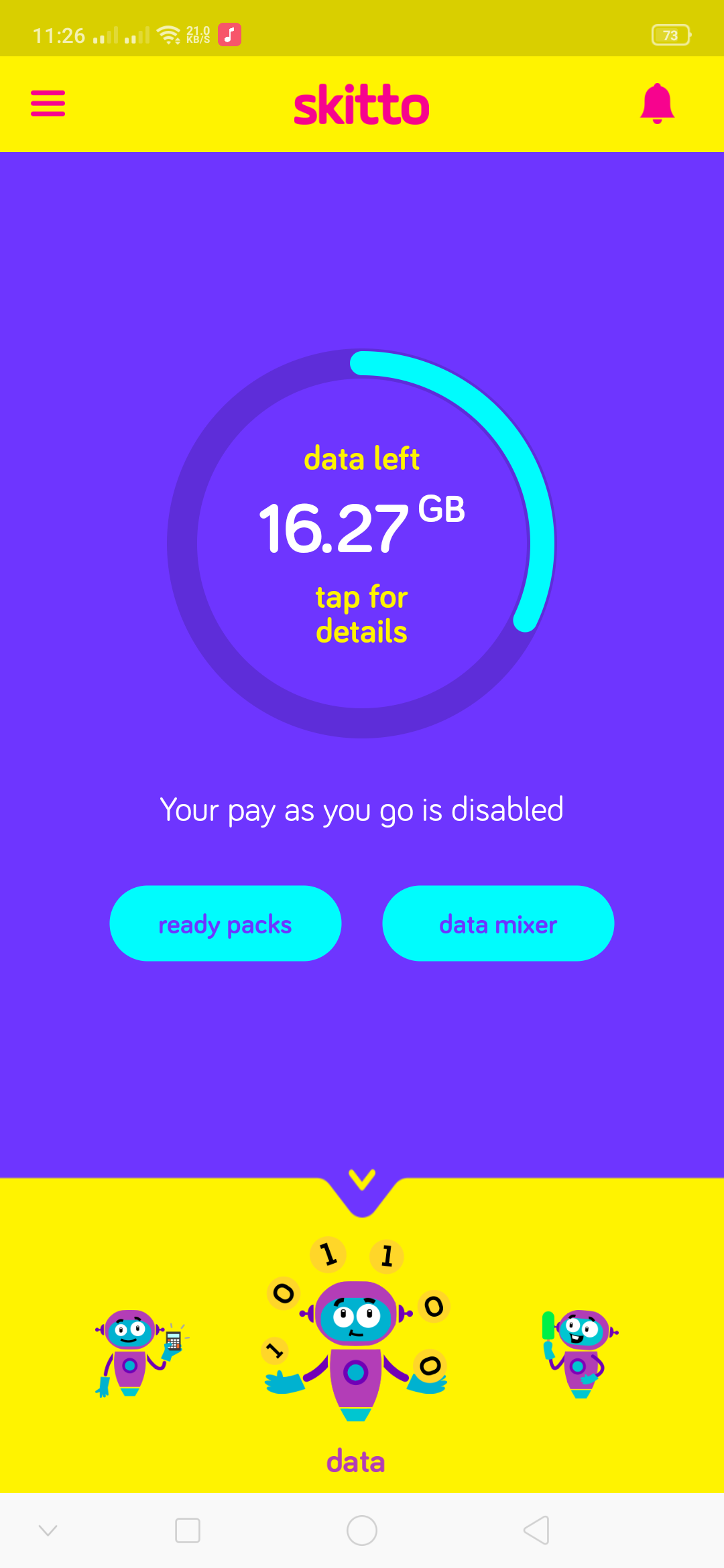The height and width of the screenshot is (1568, 724).
Task: Open the hamburger menu
Action: [x=48, y=104]
